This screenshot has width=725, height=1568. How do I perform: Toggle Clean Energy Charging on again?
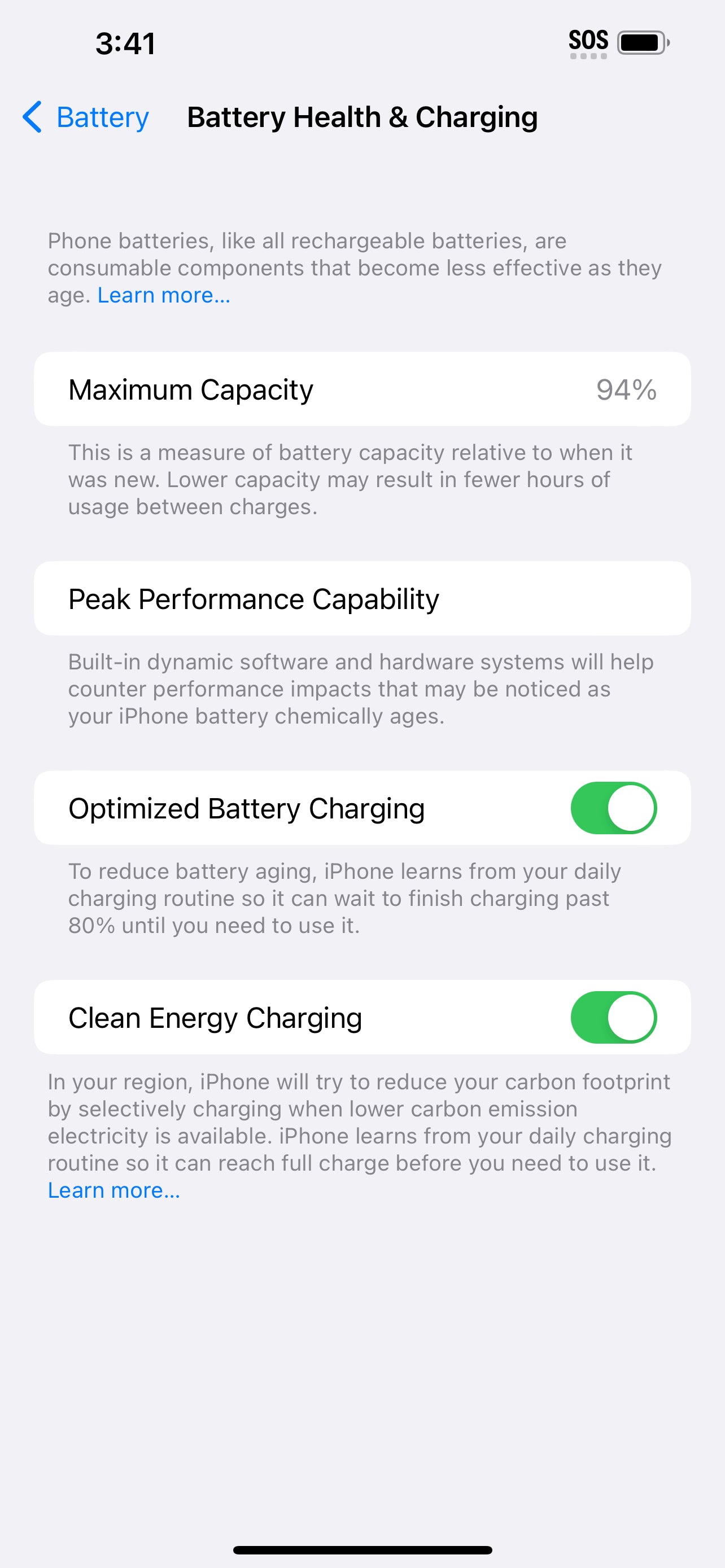pyautogui.click(x=615, y=1018)
